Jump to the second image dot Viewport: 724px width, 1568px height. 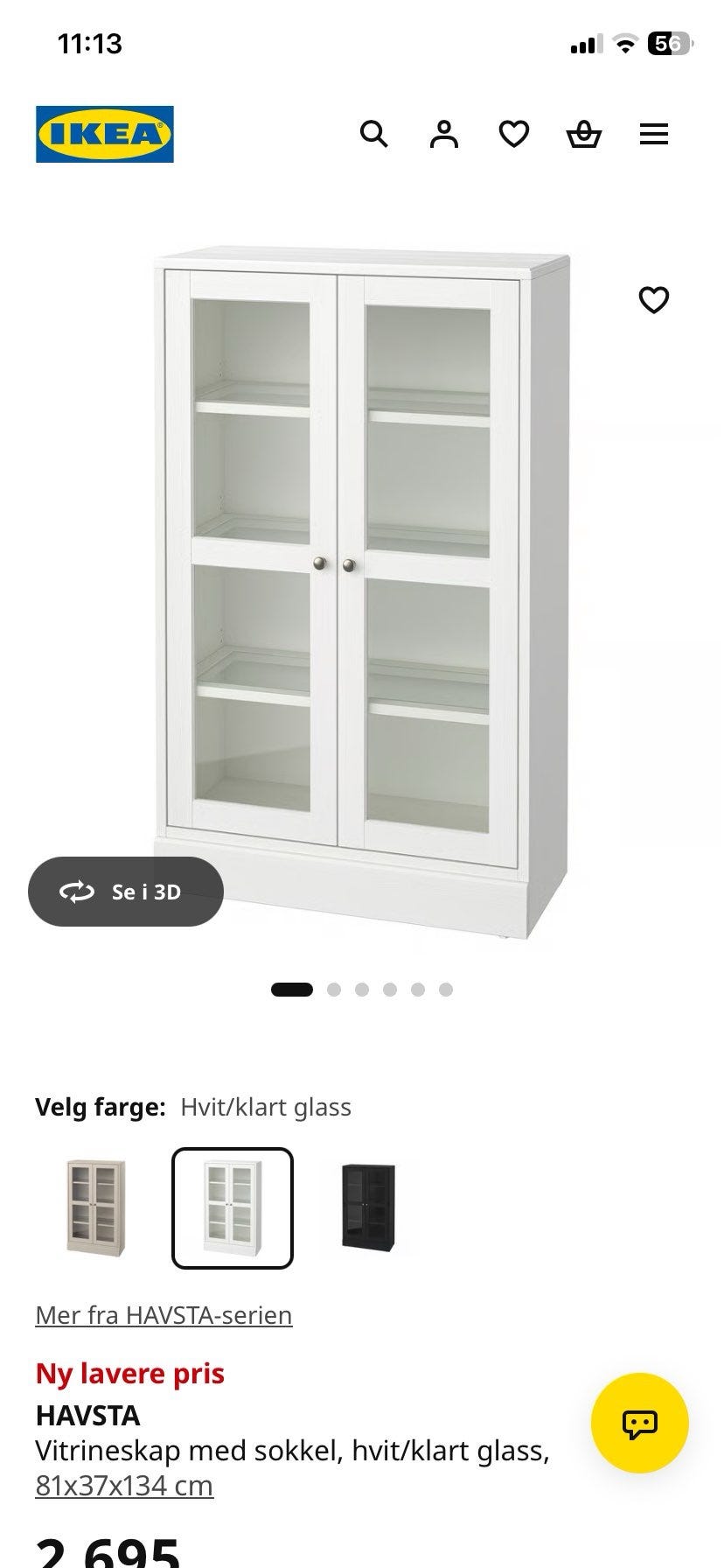pos(334,990)
